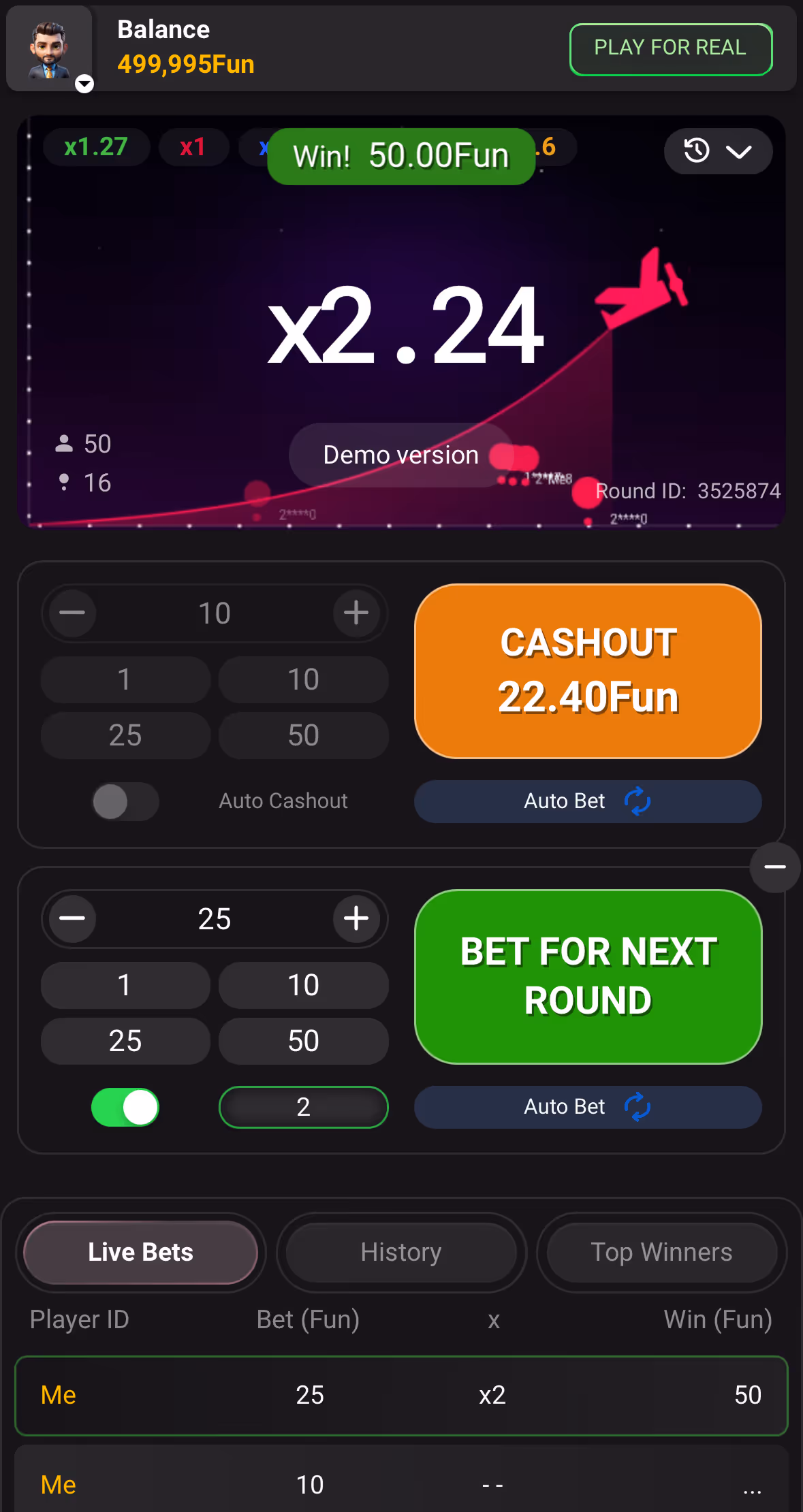
Task: Tap the PLAY FOR REAL button
Action: pos(671,49)
